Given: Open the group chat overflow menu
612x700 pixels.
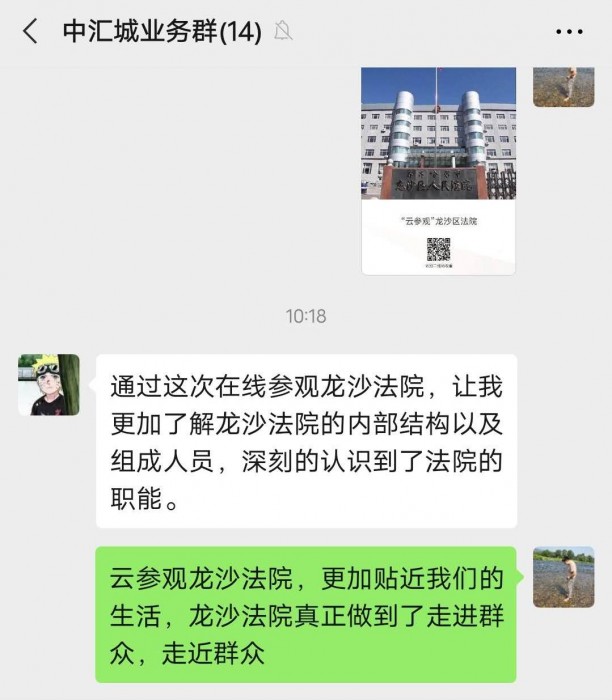Looking at the screenshot, I should coord(568,32).
